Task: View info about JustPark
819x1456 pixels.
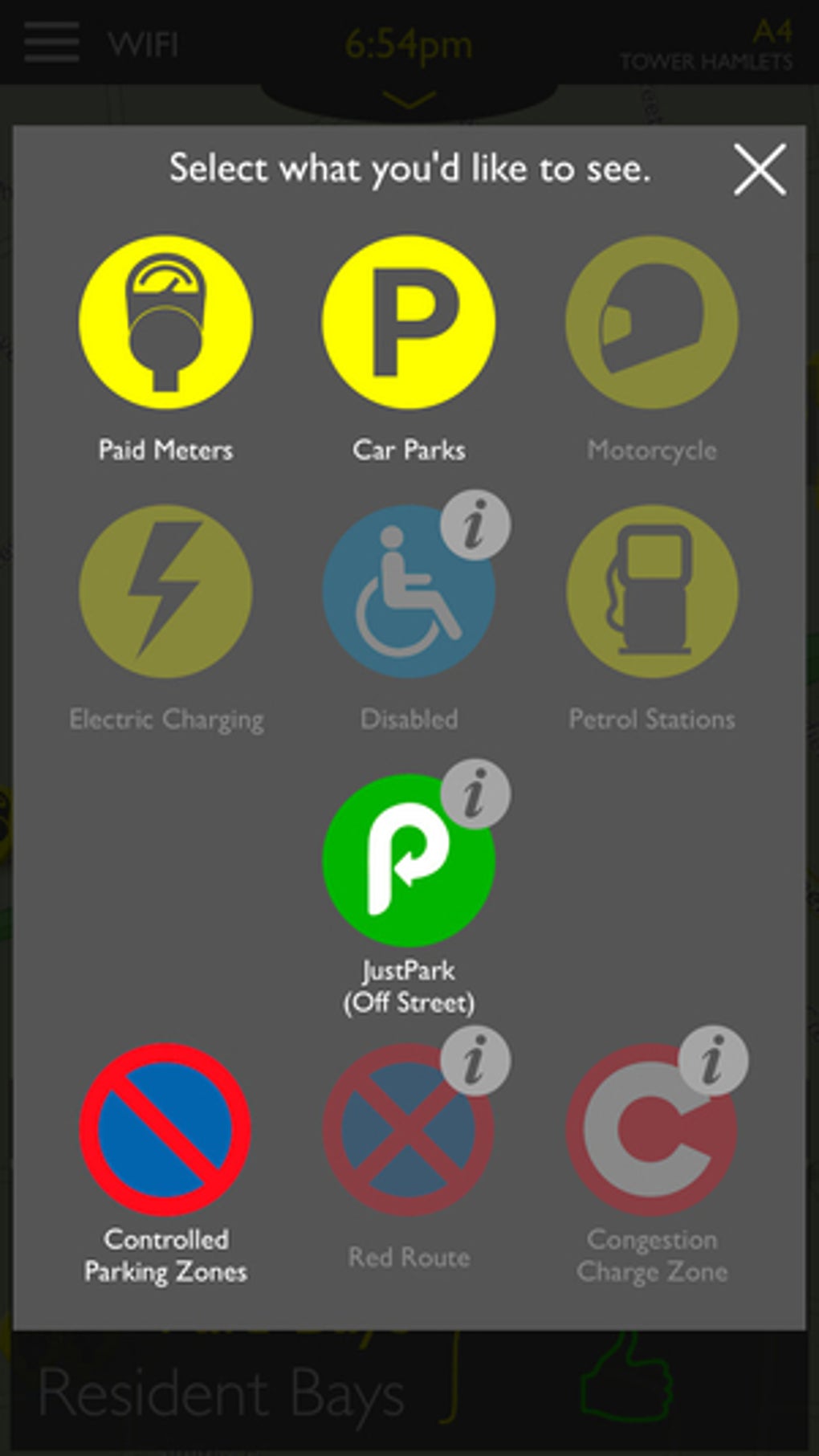Action: pos(475,793)
